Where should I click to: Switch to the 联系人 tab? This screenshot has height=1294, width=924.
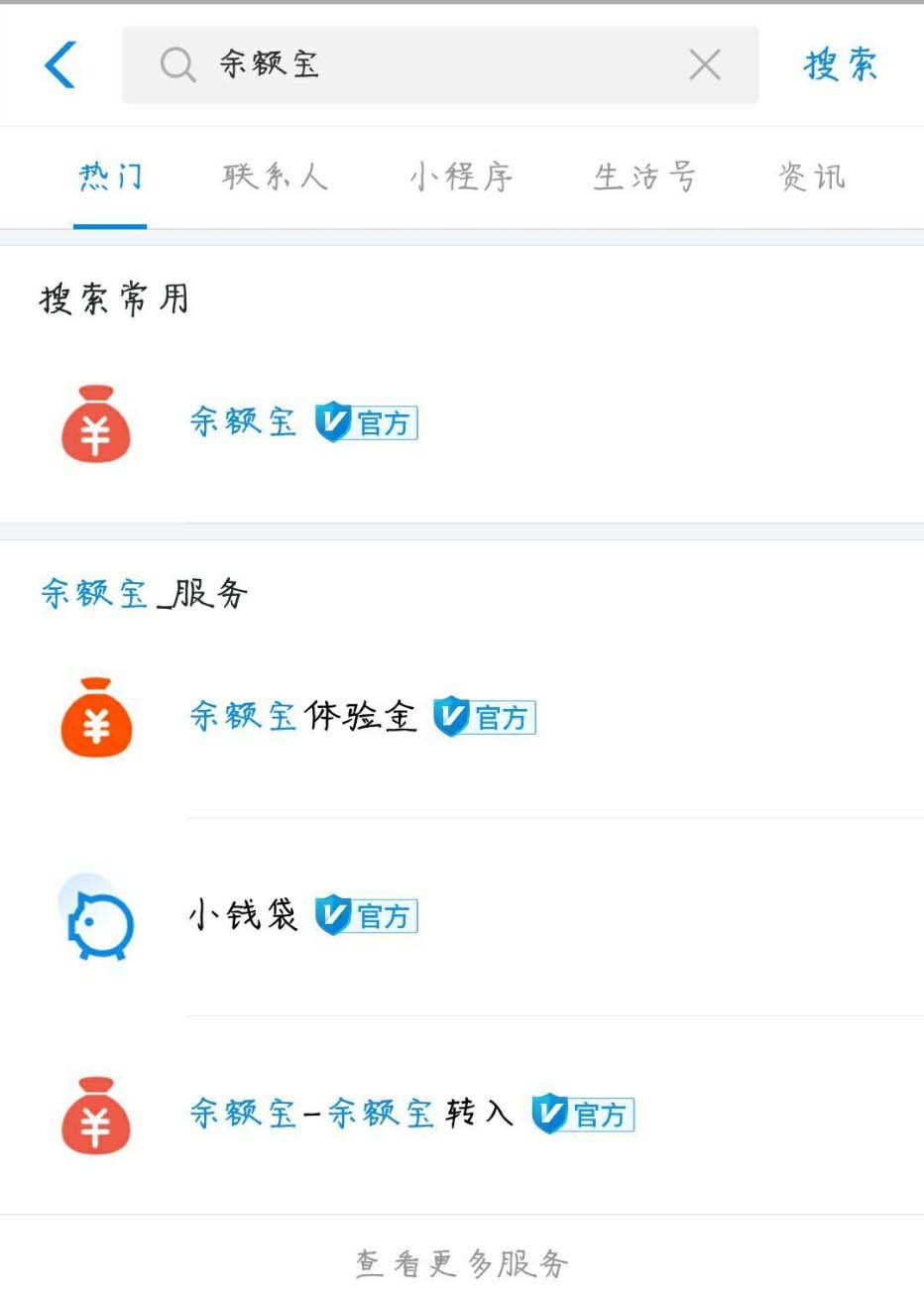(275, 177)
